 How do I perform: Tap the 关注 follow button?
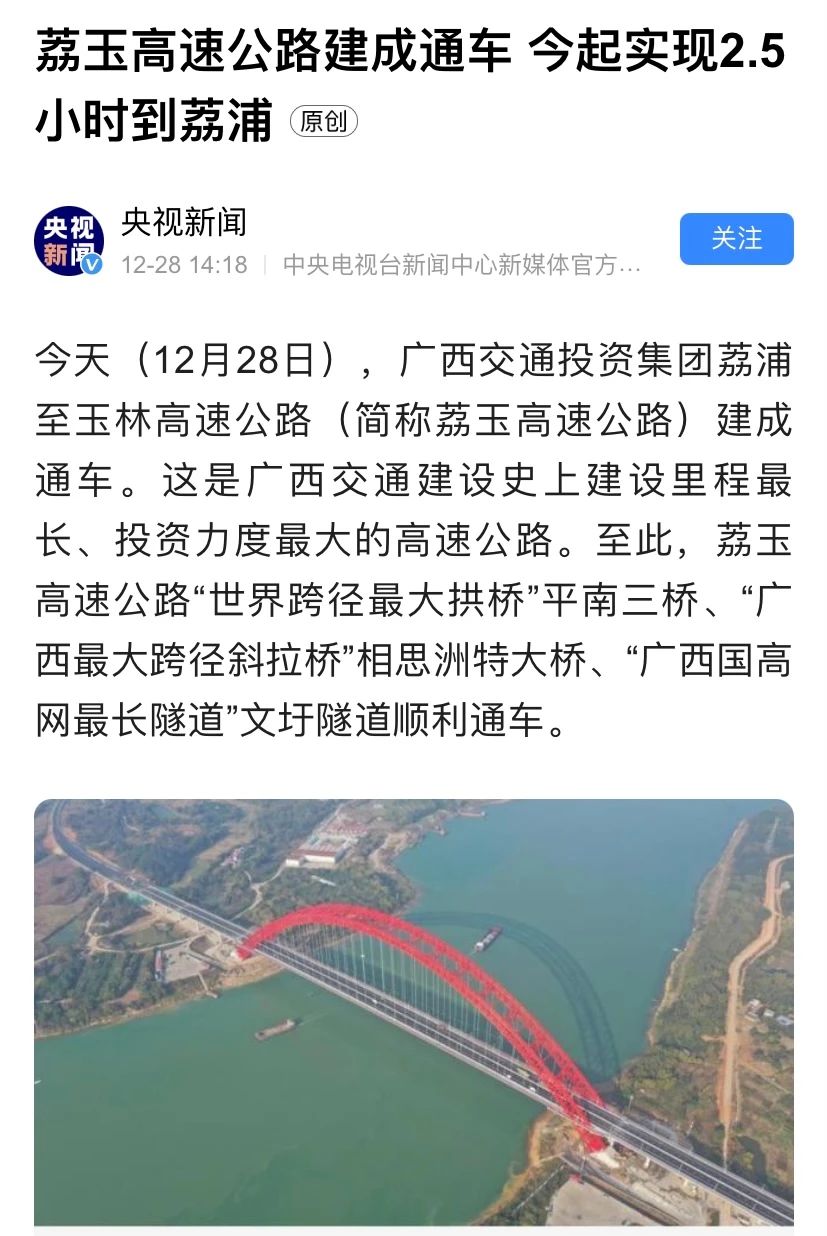(x=734, y=240)
